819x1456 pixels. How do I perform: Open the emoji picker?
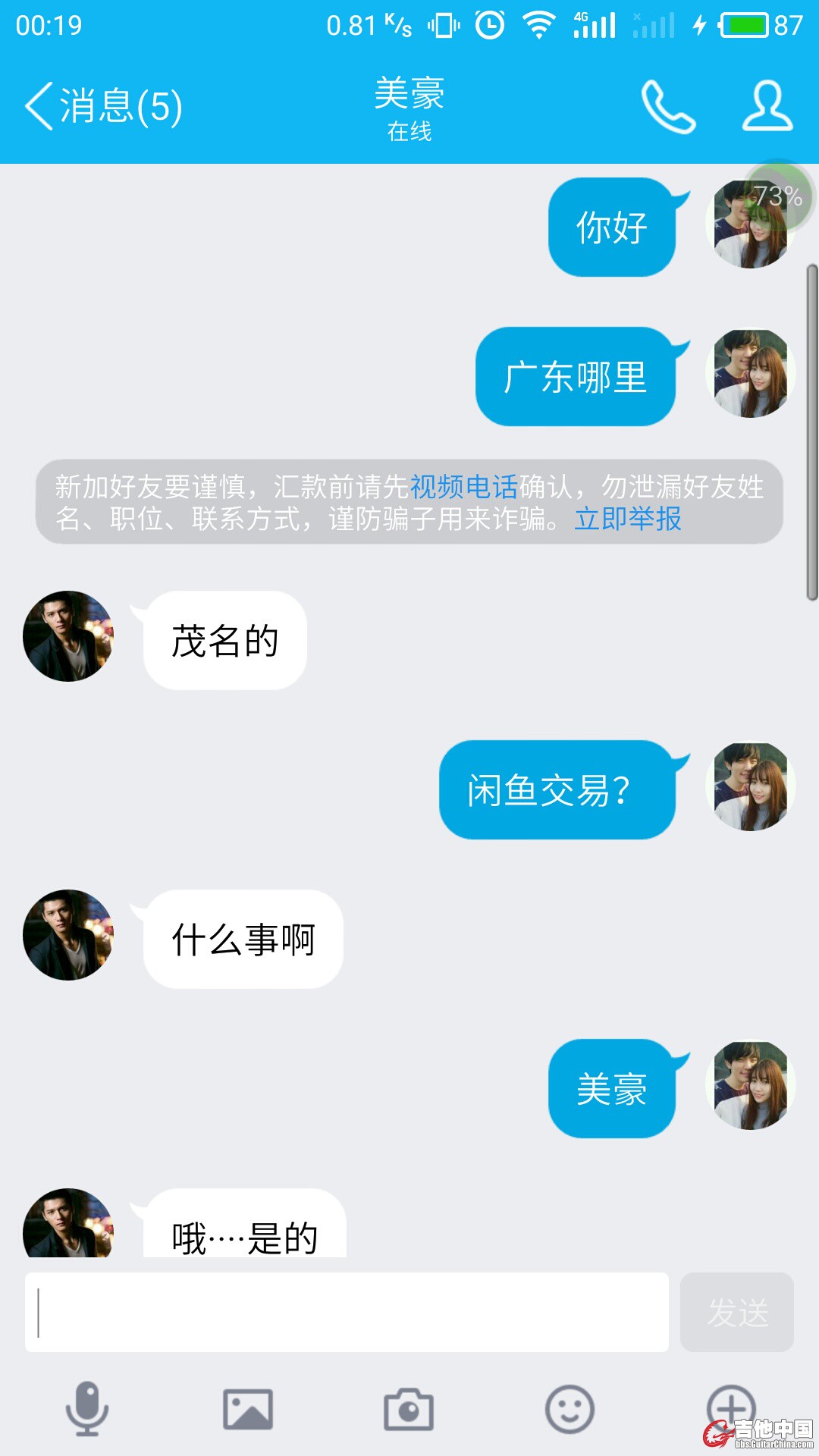[x=570, y=1409]
